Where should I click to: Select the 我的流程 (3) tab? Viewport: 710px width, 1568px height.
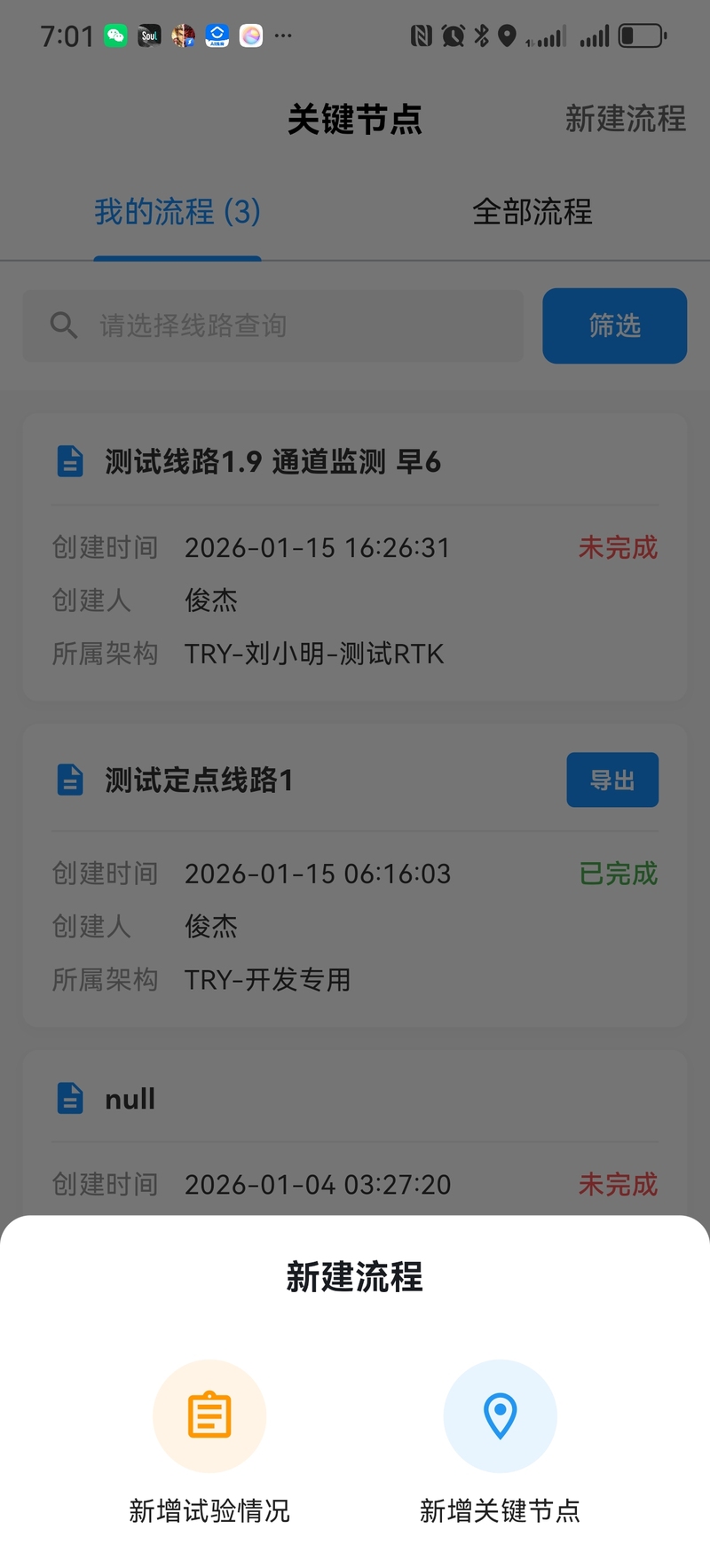[177, 212]
